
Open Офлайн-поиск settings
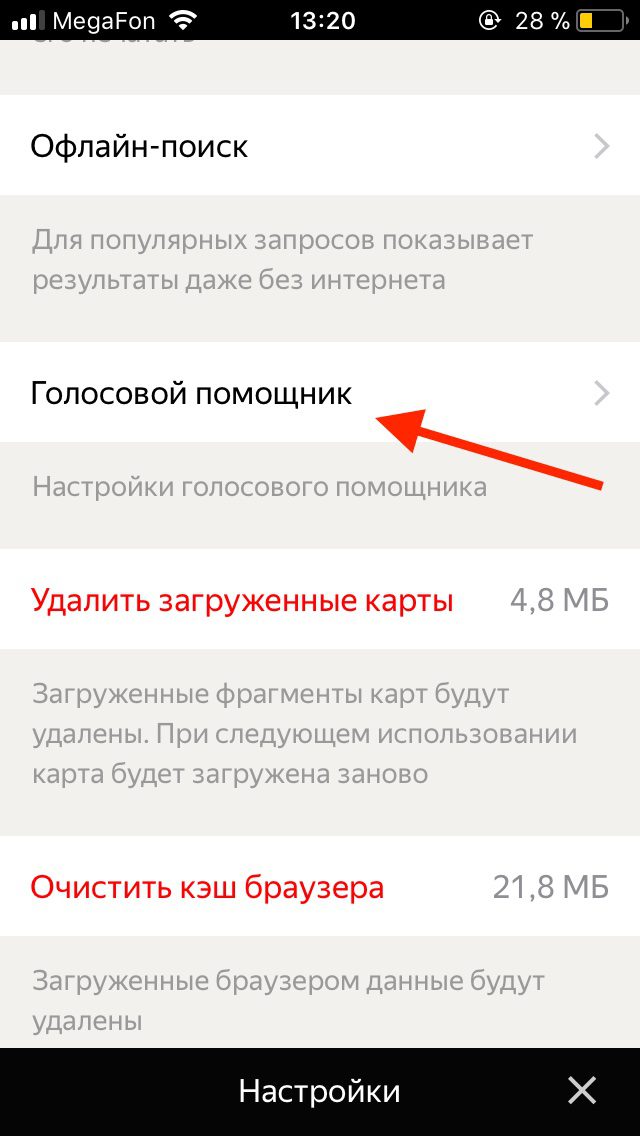click(x=320, y=146)
